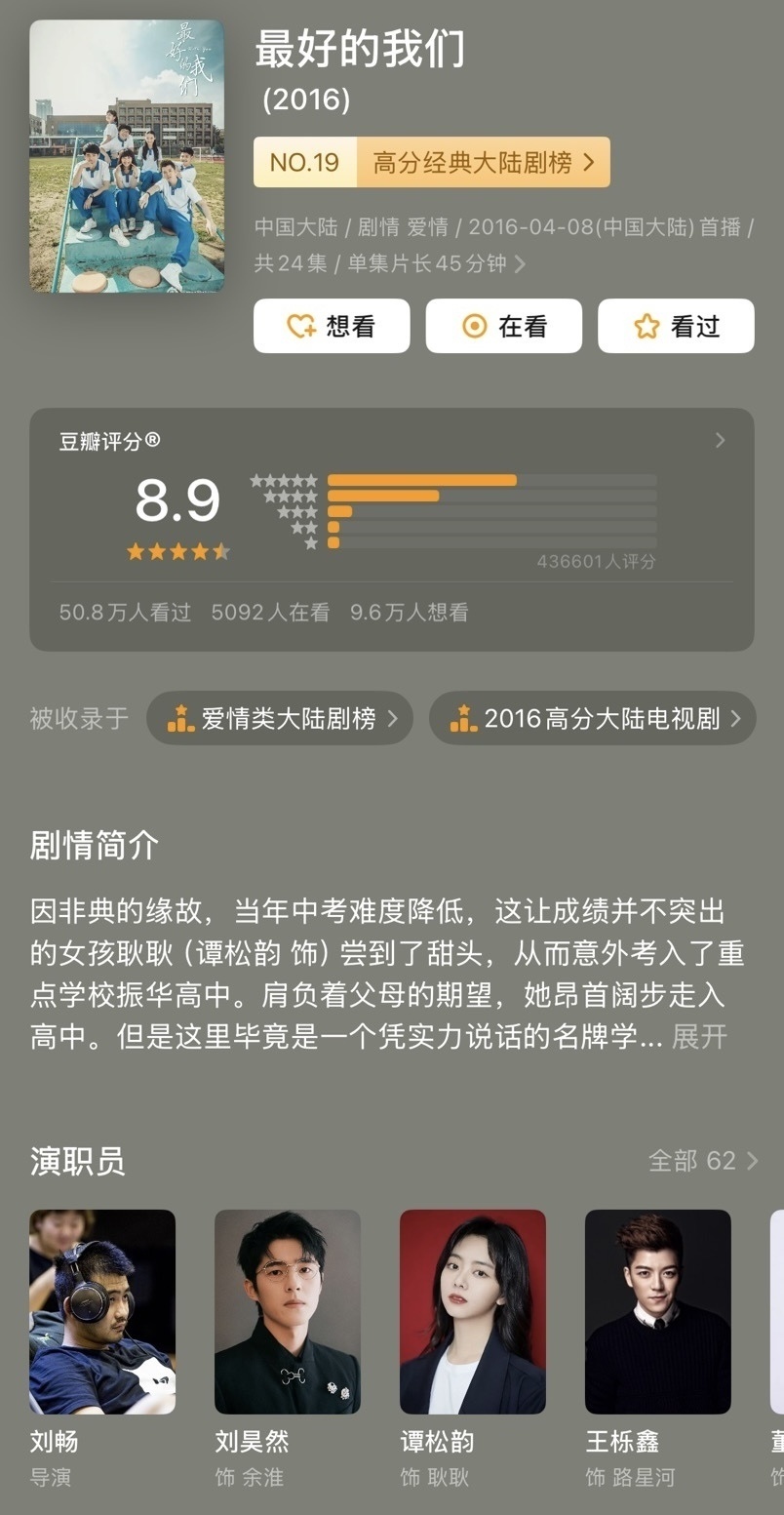This screenshot has height=1515, width=784.
Task: Toggle 在看 status for this drama
Action: tap(504, 326)
